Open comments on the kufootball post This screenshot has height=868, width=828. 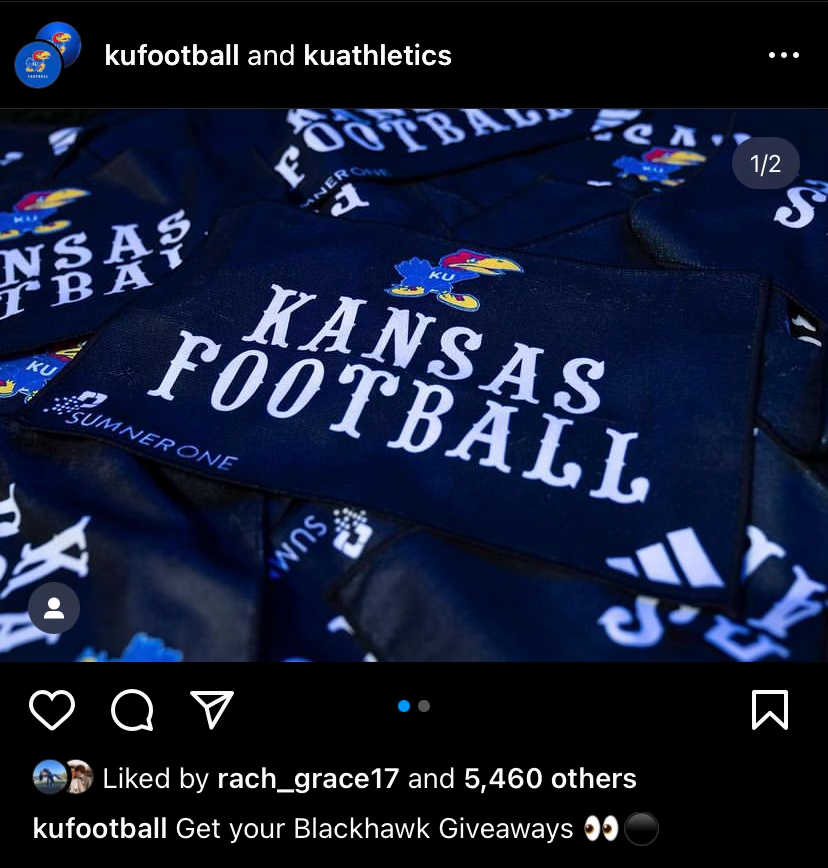click(132, 710)
